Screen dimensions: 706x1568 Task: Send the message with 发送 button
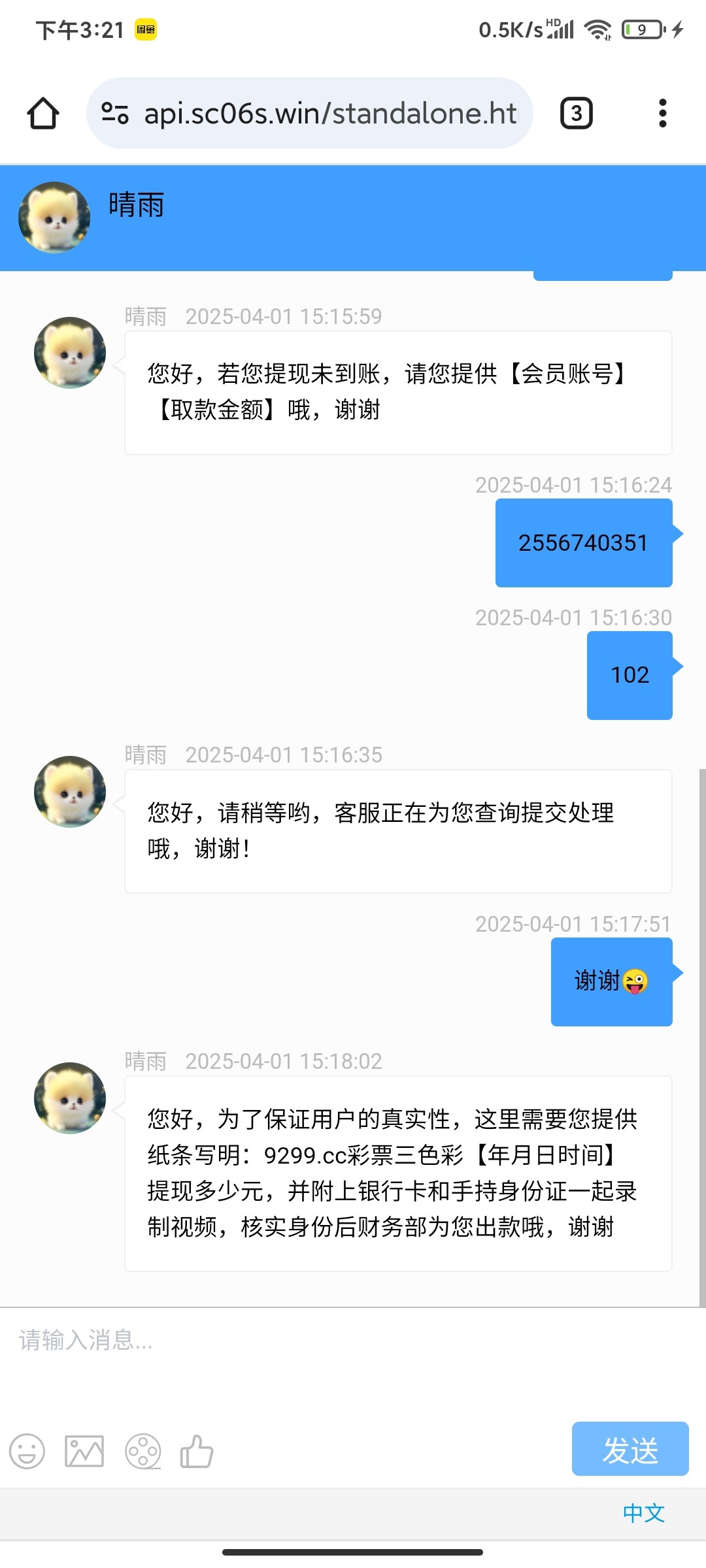630,1448
